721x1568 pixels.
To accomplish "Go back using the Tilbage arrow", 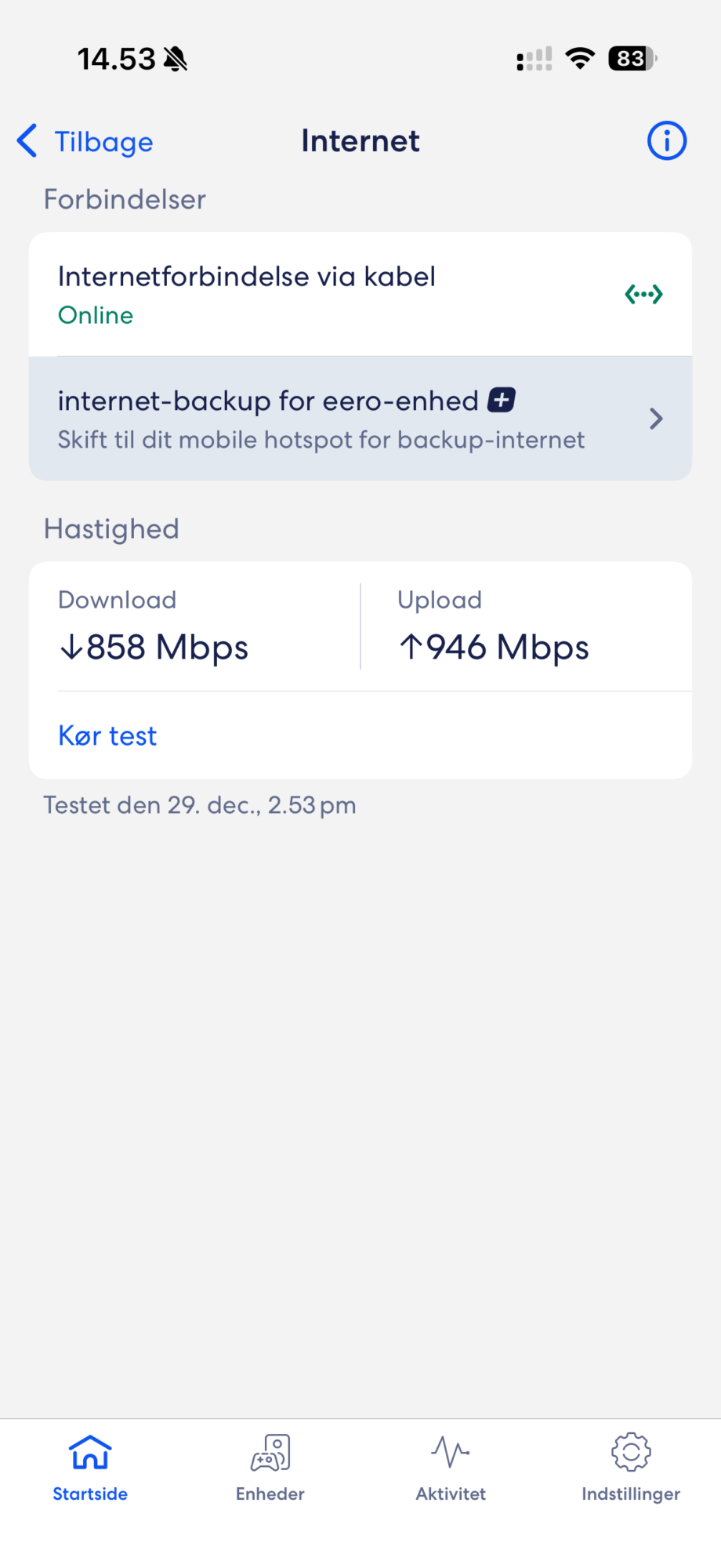I will point(26,141).
